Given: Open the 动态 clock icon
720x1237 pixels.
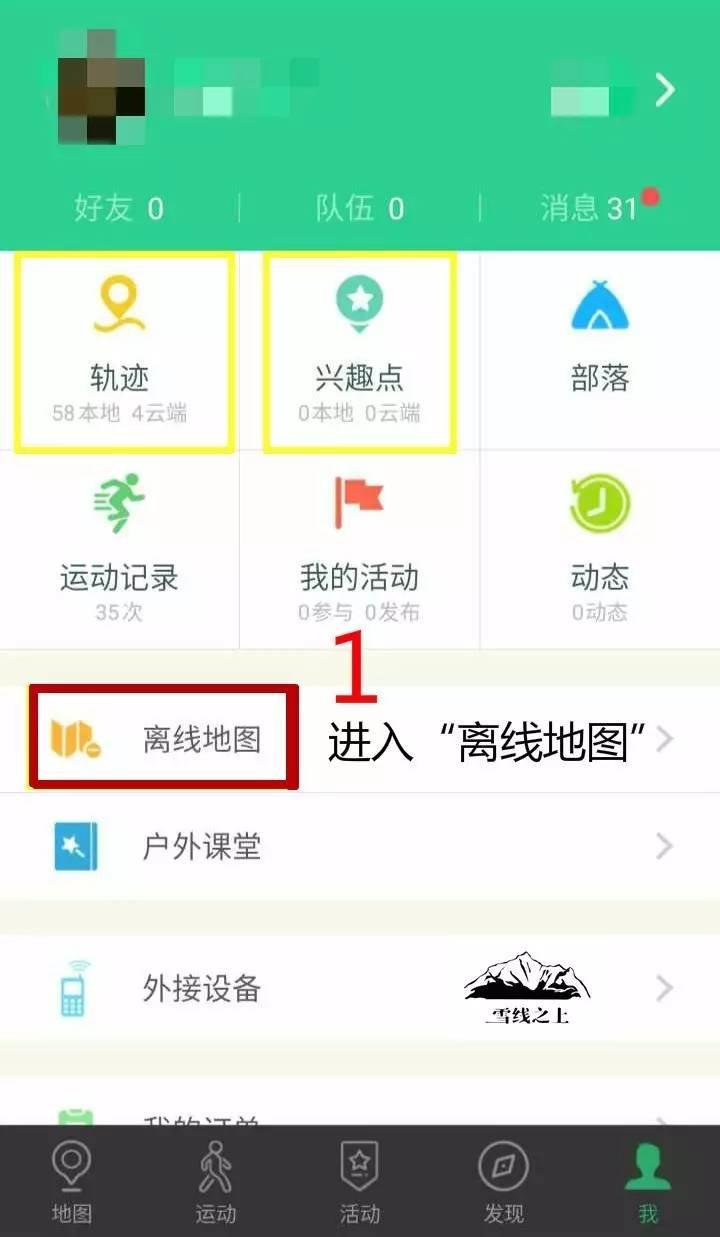Looking at the screenshot, I should (598, 505).
